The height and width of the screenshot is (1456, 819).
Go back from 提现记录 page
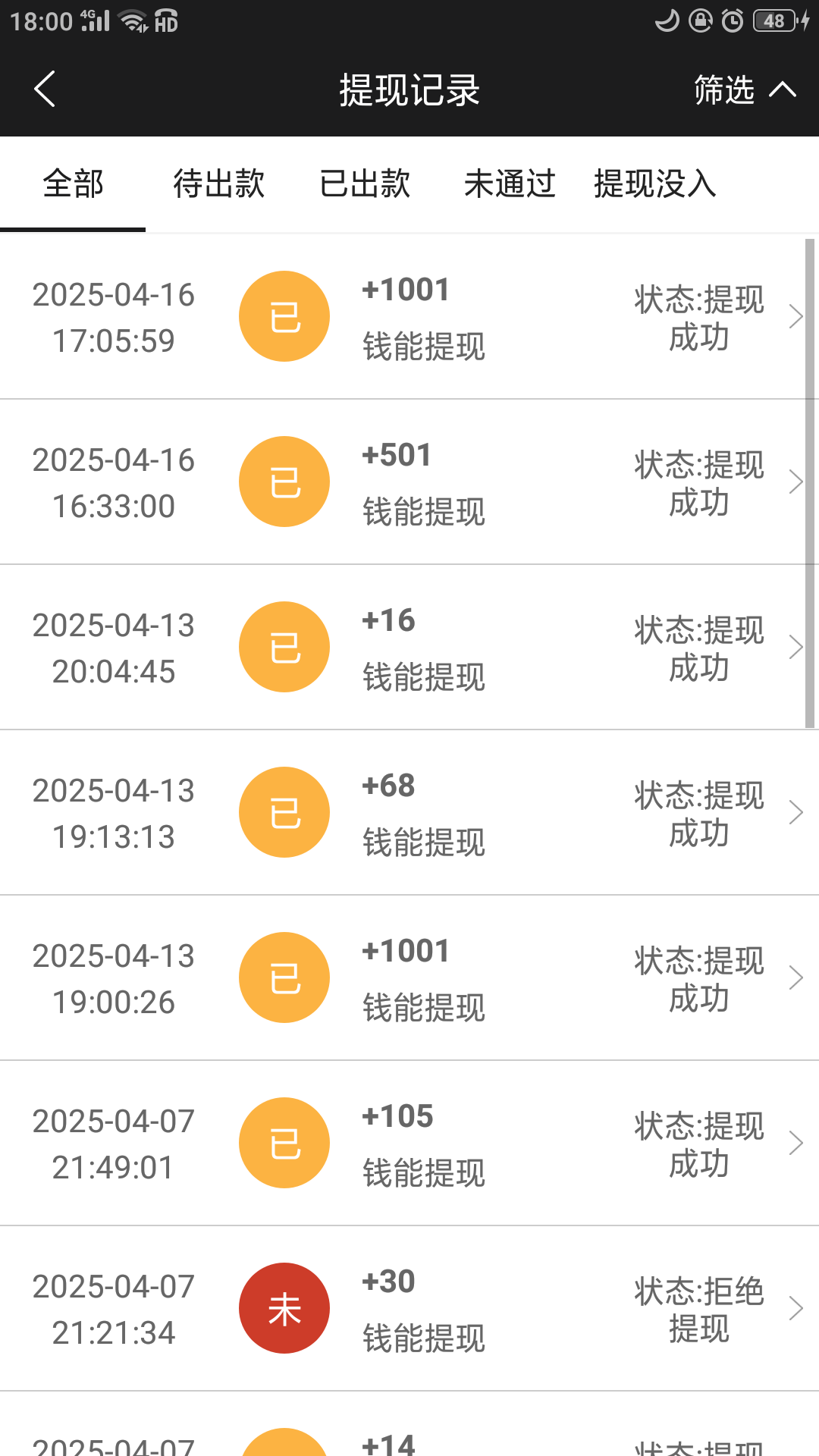point(45,89)
